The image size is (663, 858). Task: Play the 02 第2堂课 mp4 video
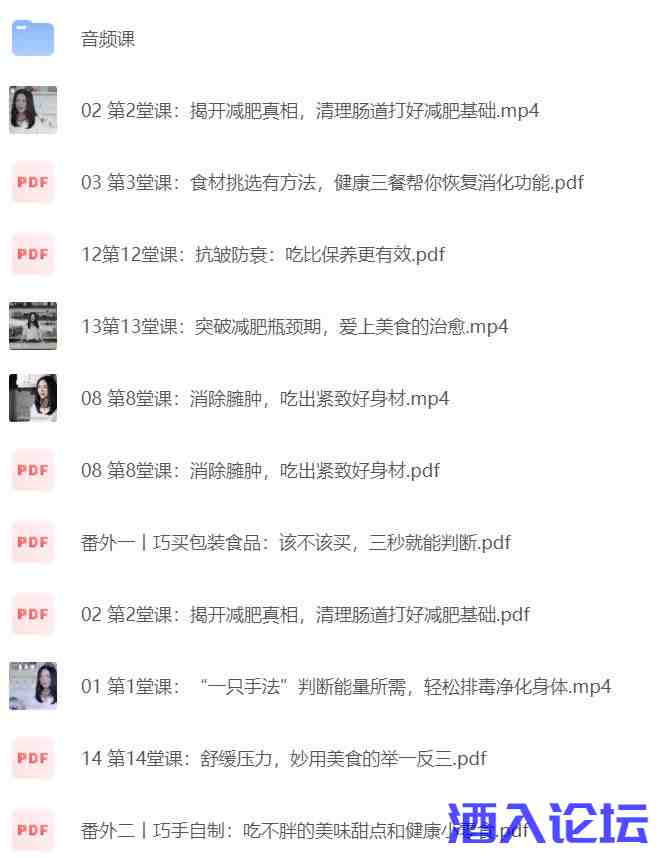click(310, 110)
